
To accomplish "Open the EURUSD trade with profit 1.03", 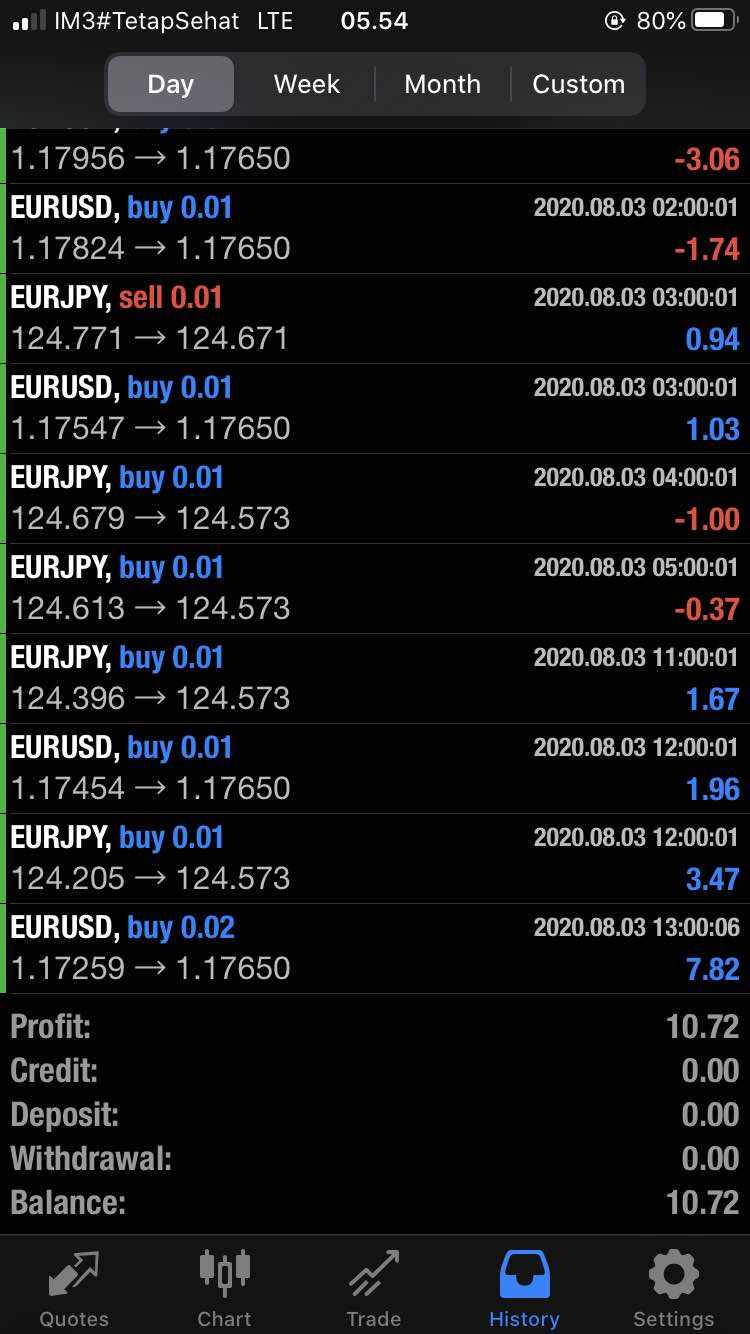I will (x=375, y=408).
